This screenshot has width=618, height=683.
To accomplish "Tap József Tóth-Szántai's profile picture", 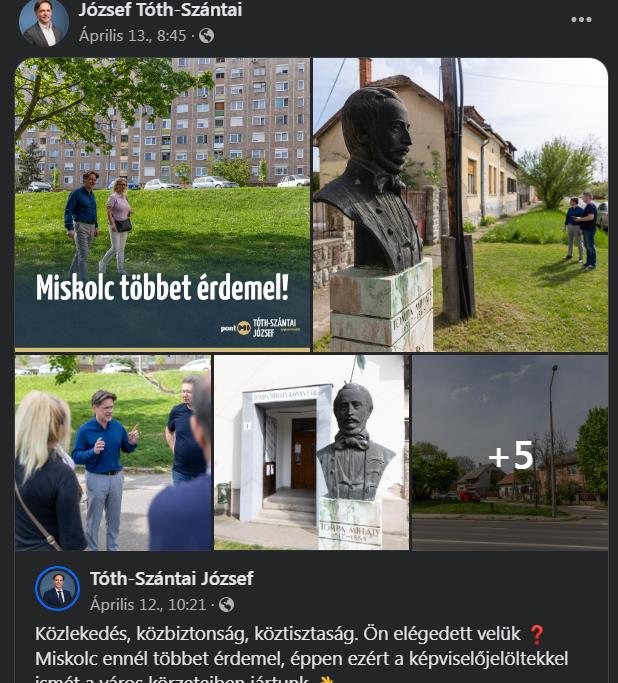I will pyautogui.click(x=44, y=22).
